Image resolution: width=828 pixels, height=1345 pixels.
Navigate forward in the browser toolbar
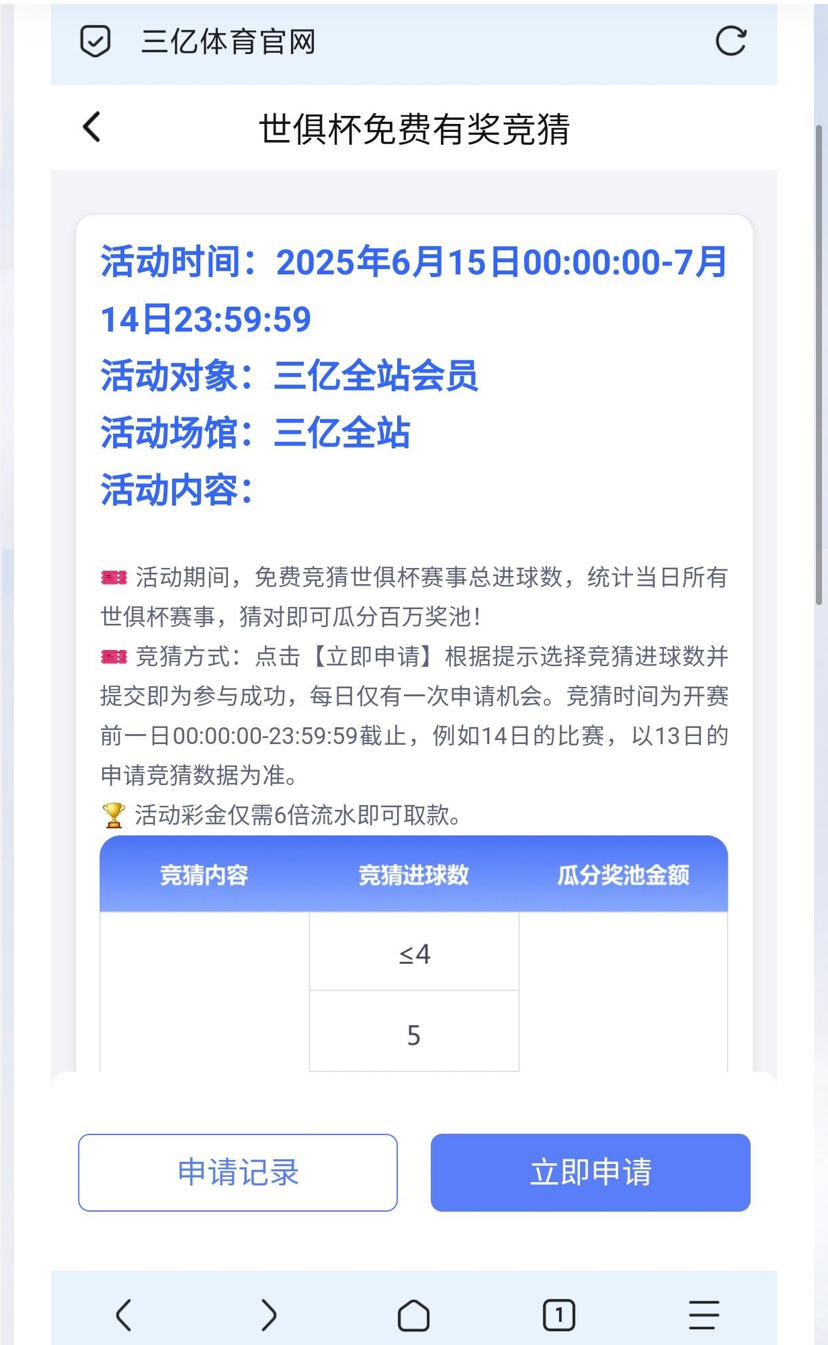tap(268, 1314)
